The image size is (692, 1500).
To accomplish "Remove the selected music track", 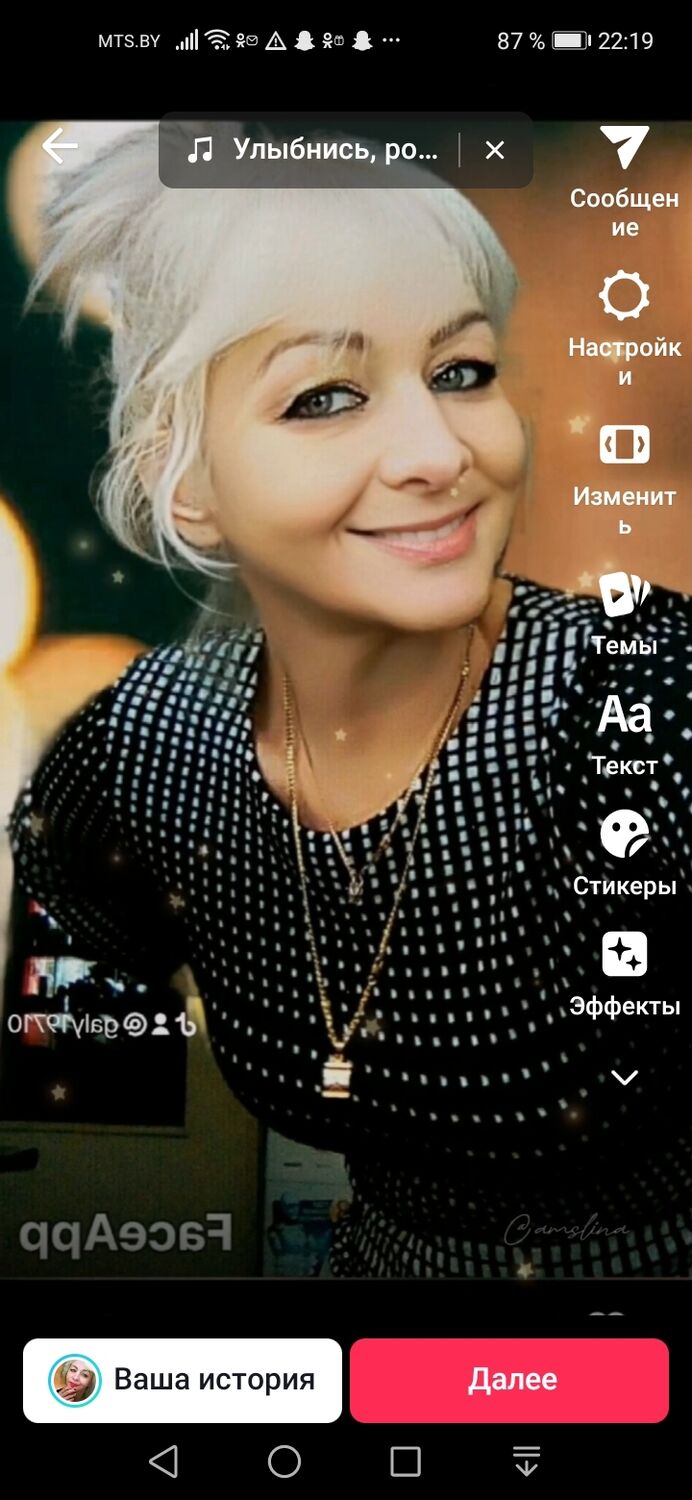I will [494, 150].
